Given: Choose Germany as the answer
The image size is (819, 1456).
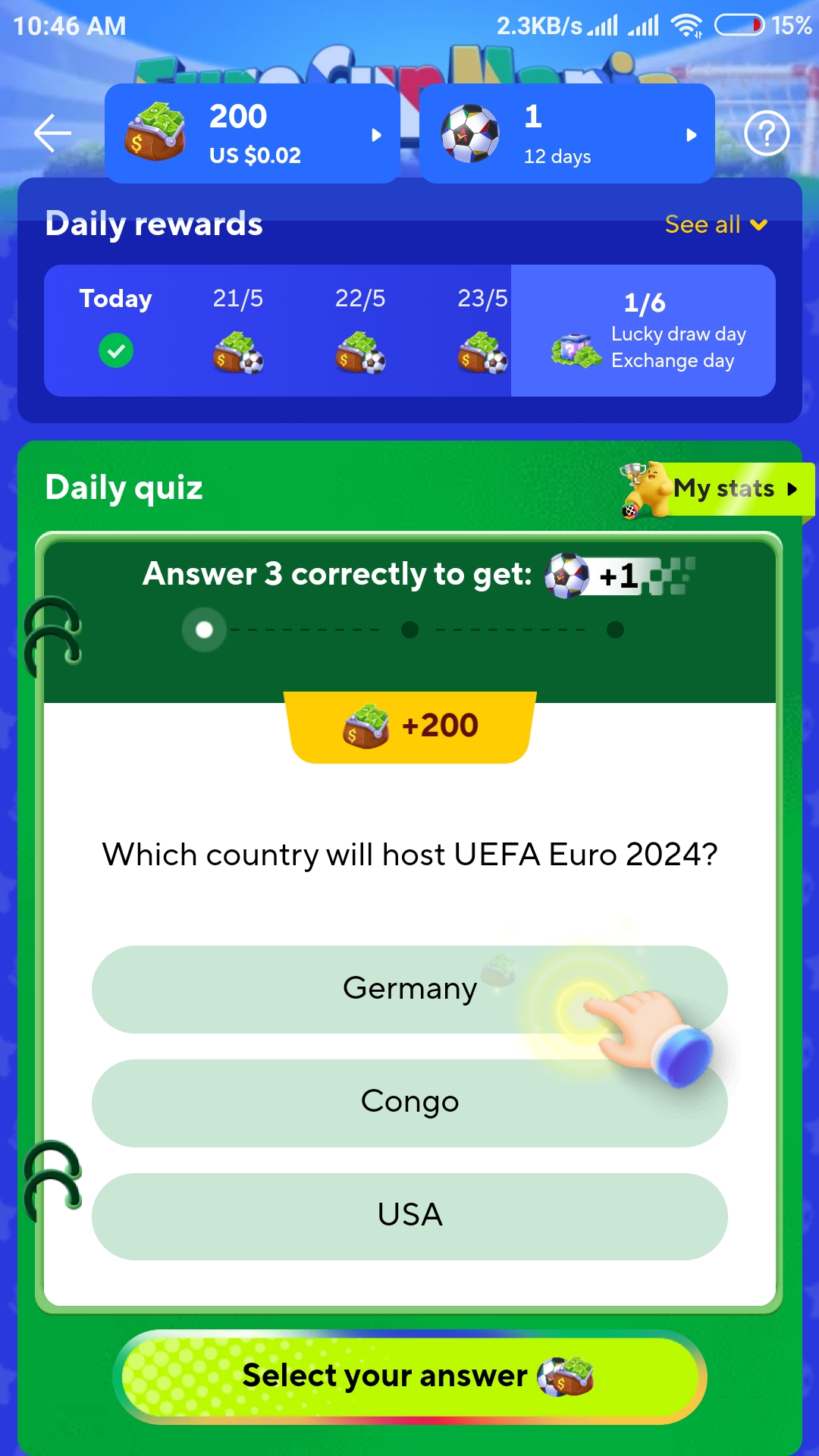Looking at the screenshot, I should pyautogui.click(x=409, y=989).
